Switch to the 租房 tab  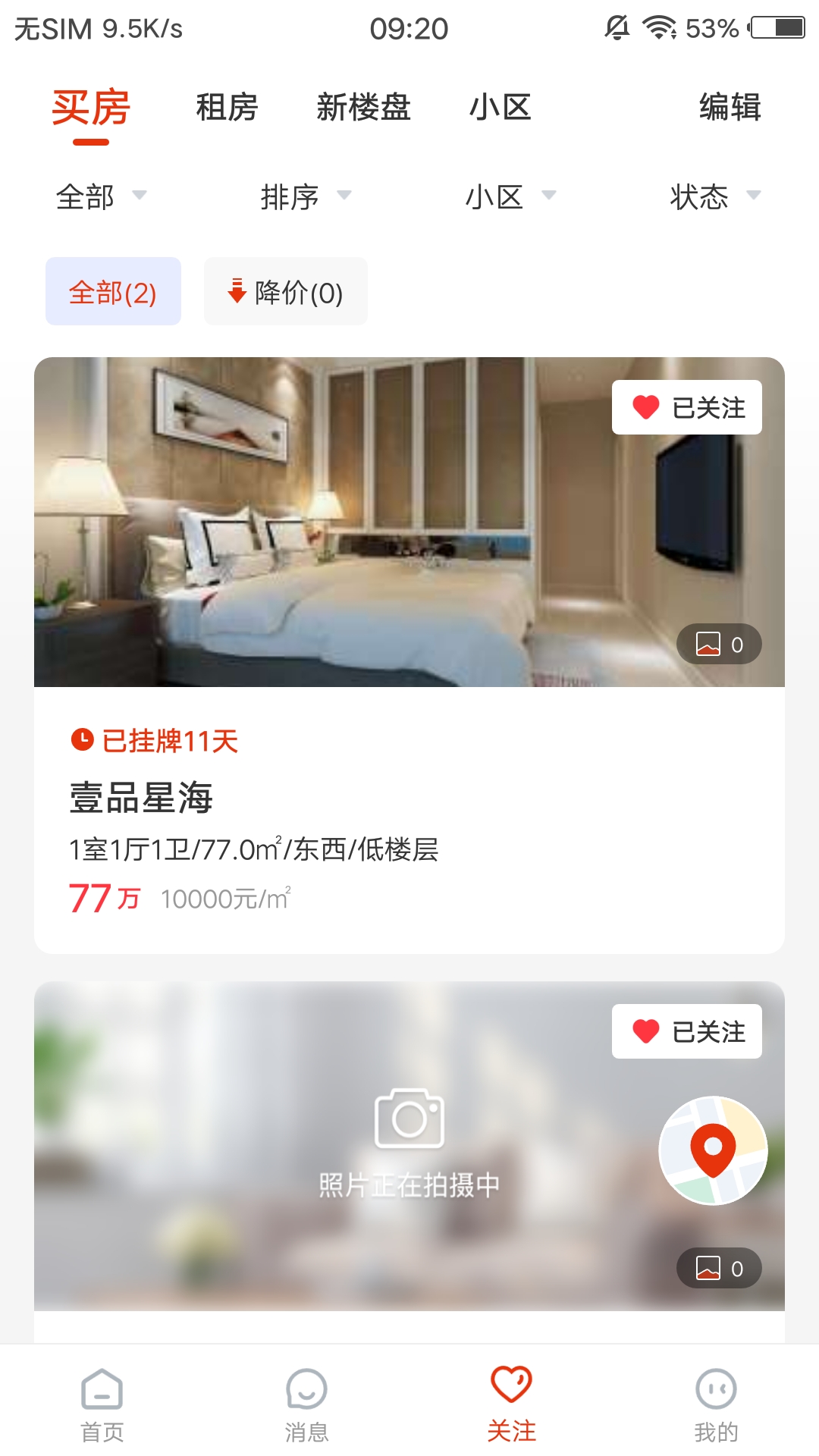pyautogui.click(x=227, y=108)
